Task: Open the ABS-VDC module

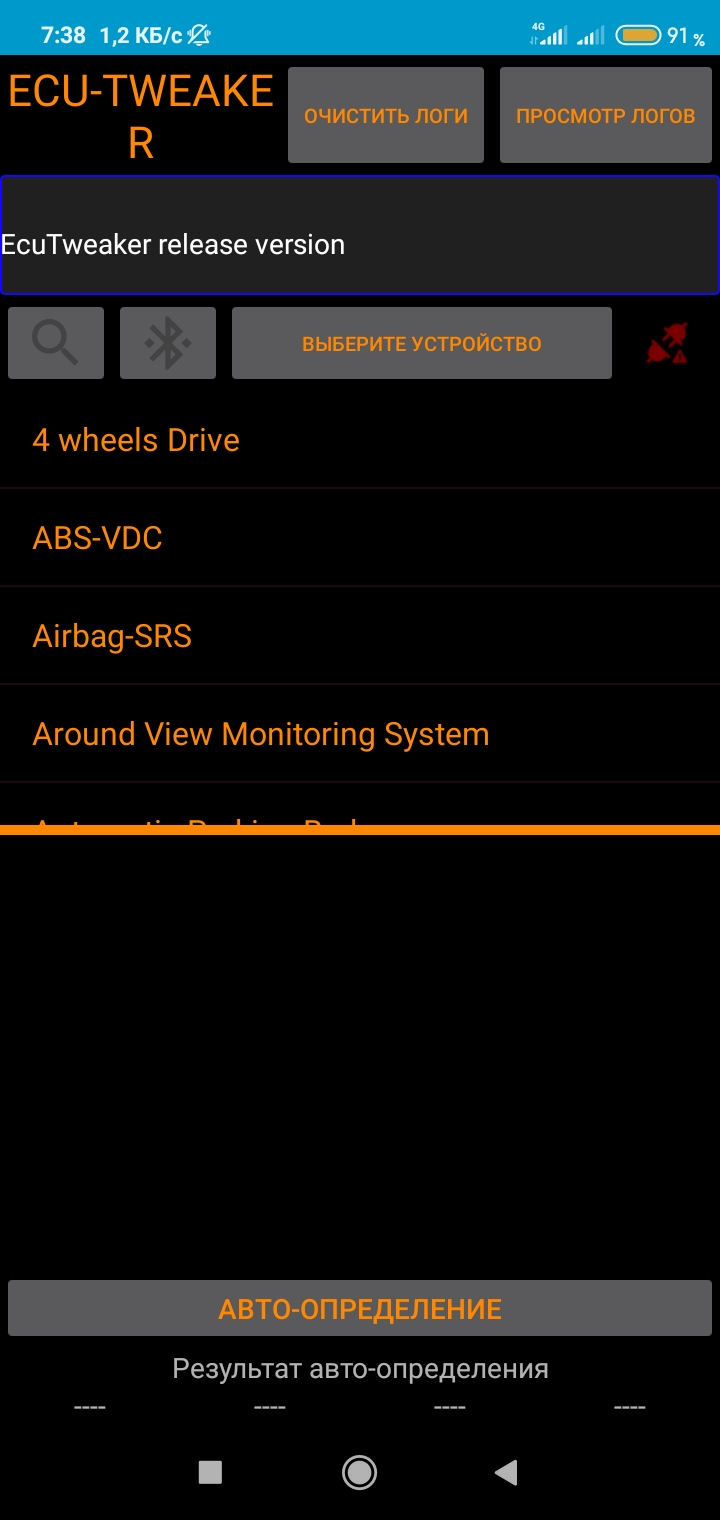Action: point(97,538)
